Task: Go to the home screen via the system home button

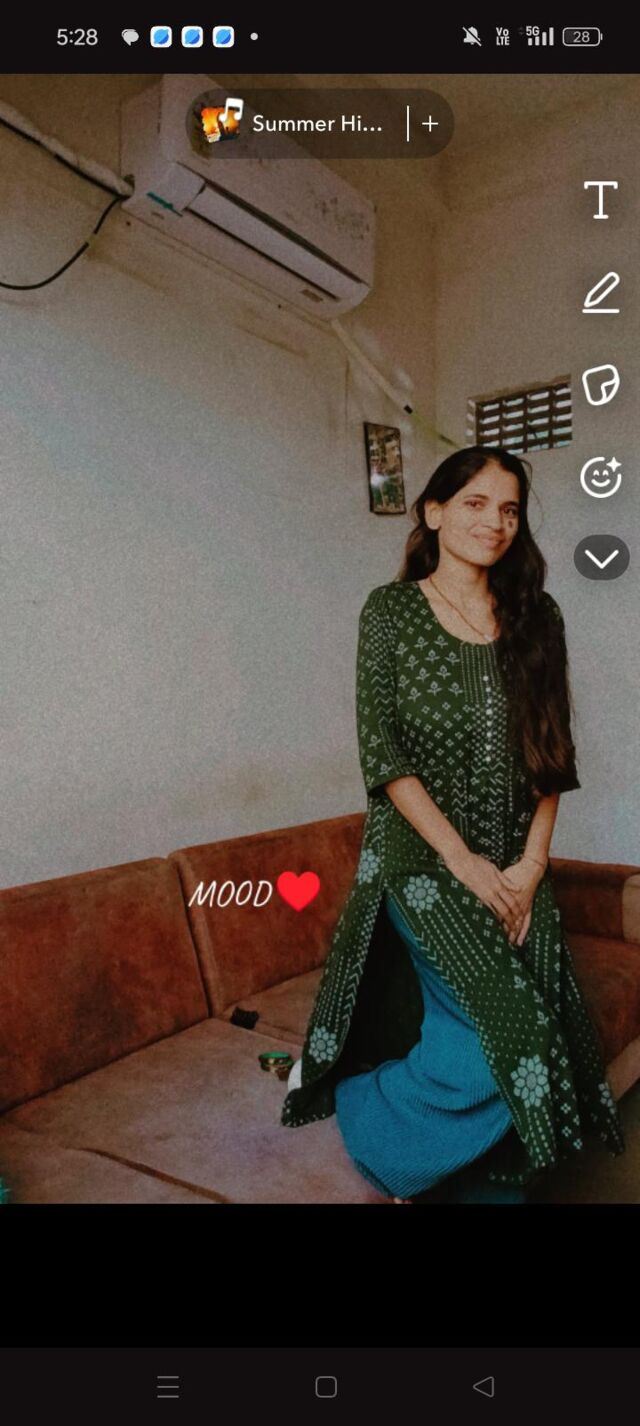Action: (x=326, y=1386)
